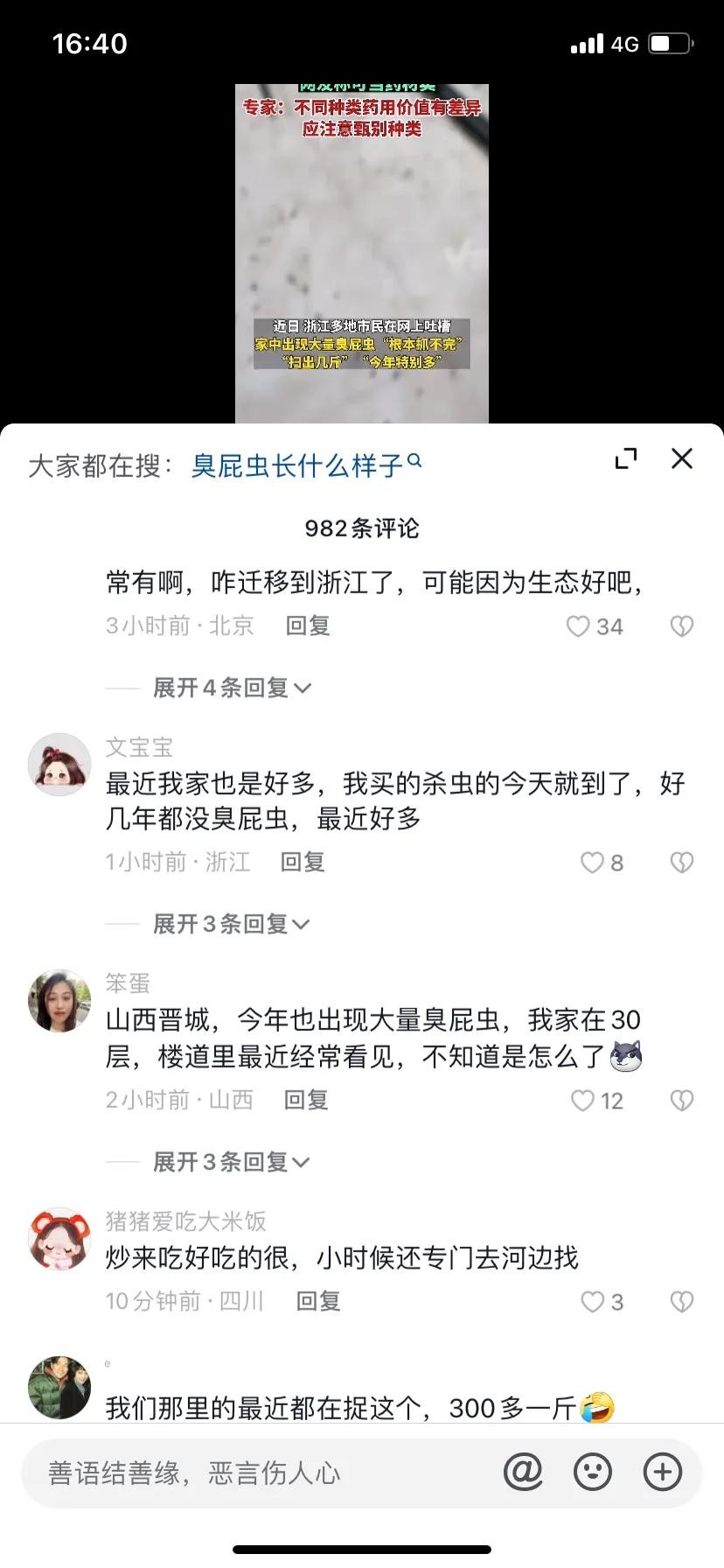Viewport: 724px width, 1568px height.
Task: Tap the comment input field
Action: pos(262,1473)
